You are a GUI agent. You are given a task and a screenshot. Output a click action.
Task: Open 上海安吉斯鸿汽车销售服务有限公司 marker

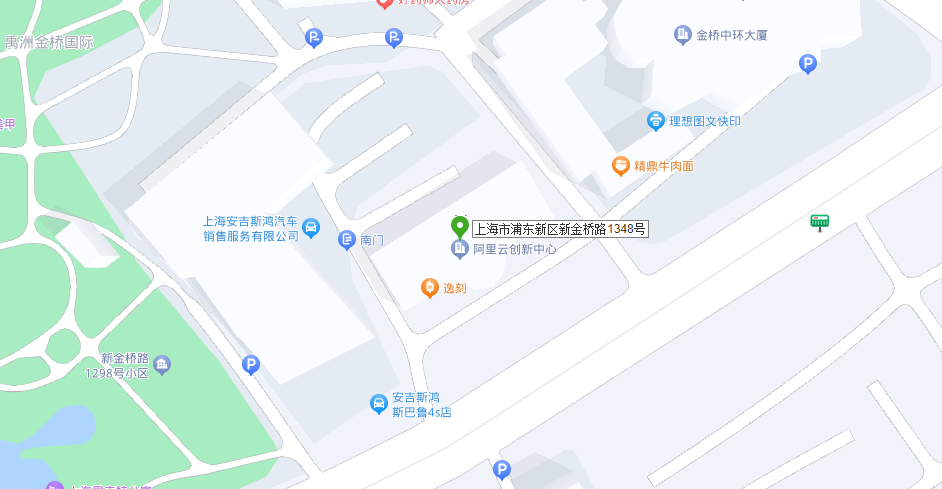coord(311,229)
